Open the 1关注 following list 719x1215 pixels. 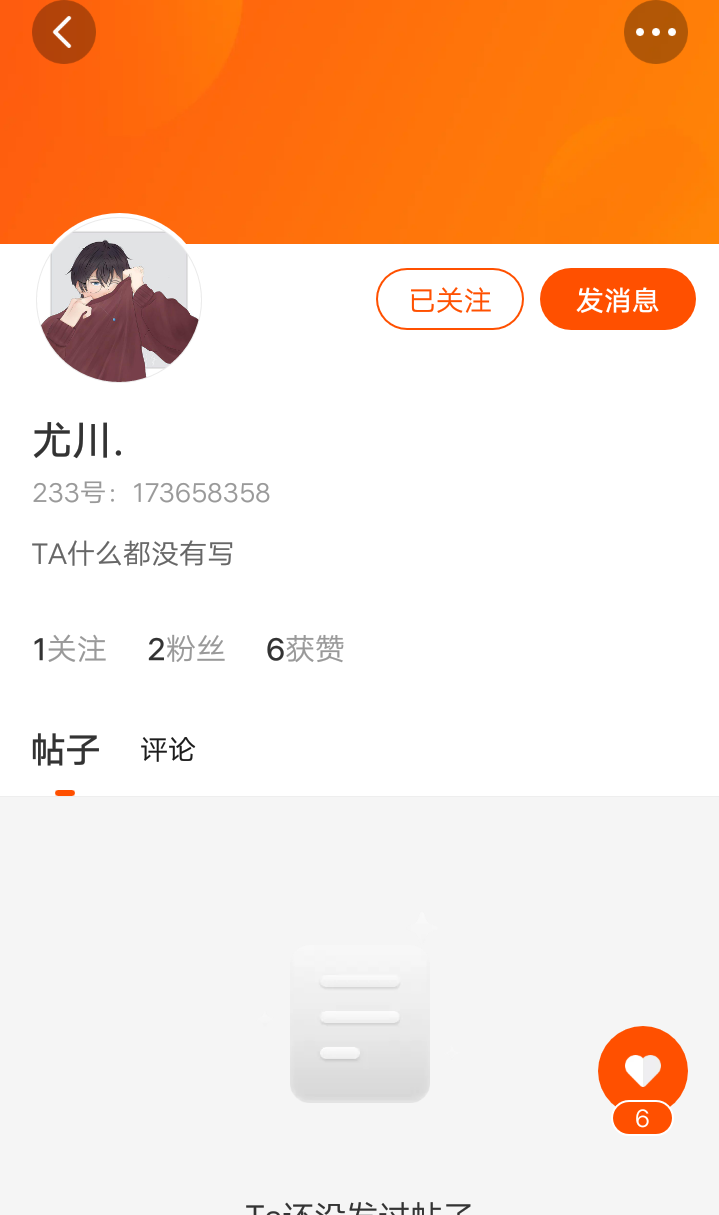click(70, 650)
